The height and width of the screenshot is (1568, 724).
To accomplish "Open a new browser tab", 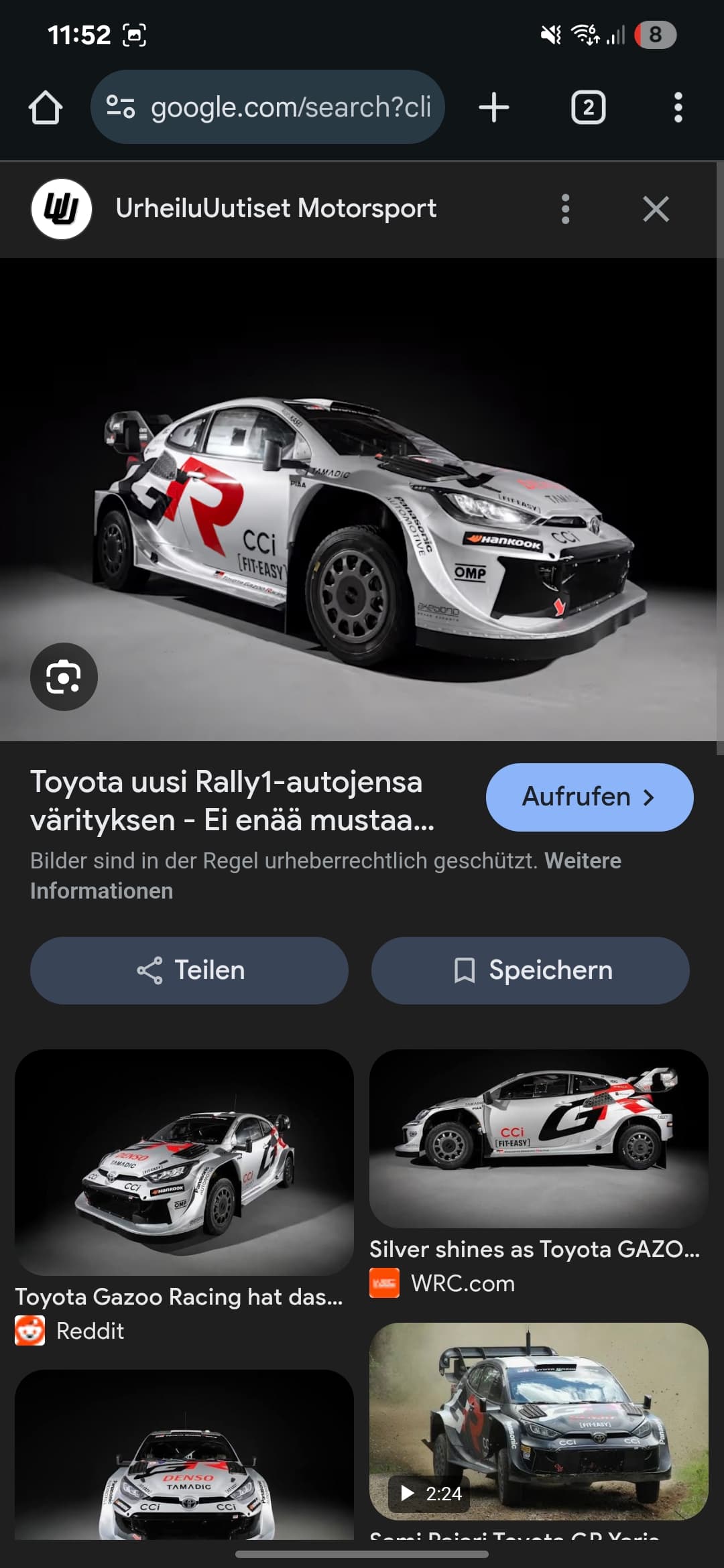I will tap(494, 107).
